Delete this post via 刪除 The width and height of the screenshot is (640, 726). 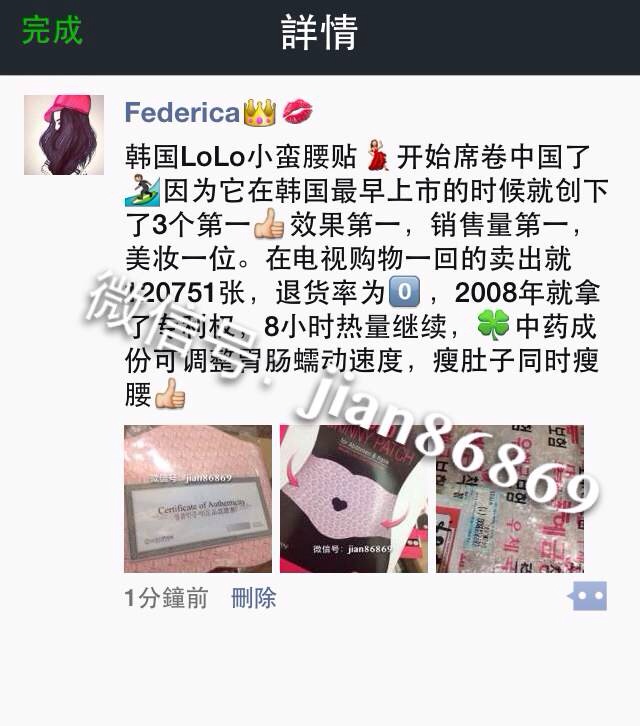pyautogui.click(x=253, y=598)
